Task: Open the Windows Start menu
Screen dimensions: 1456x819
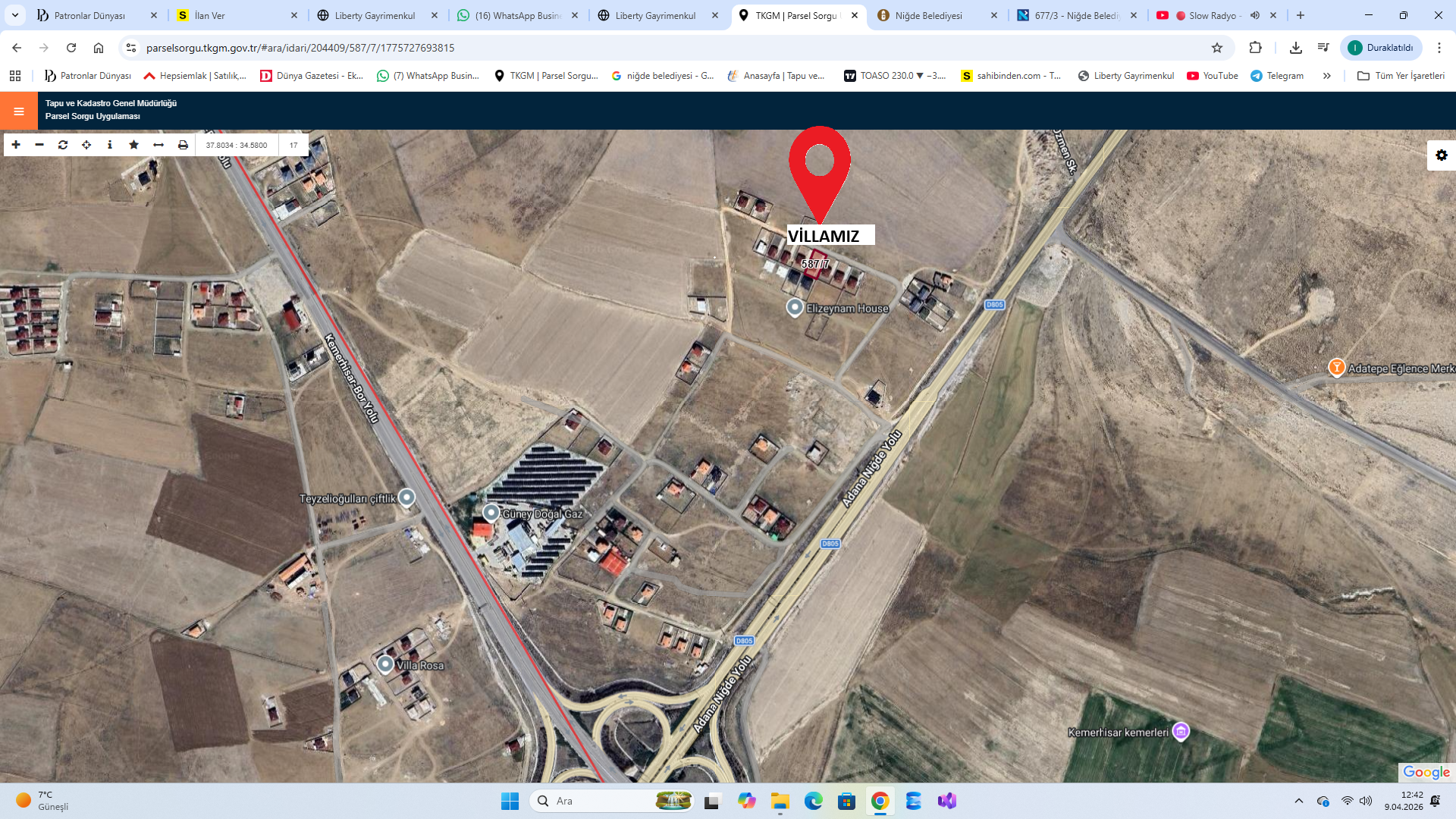Action: (510, 801)
